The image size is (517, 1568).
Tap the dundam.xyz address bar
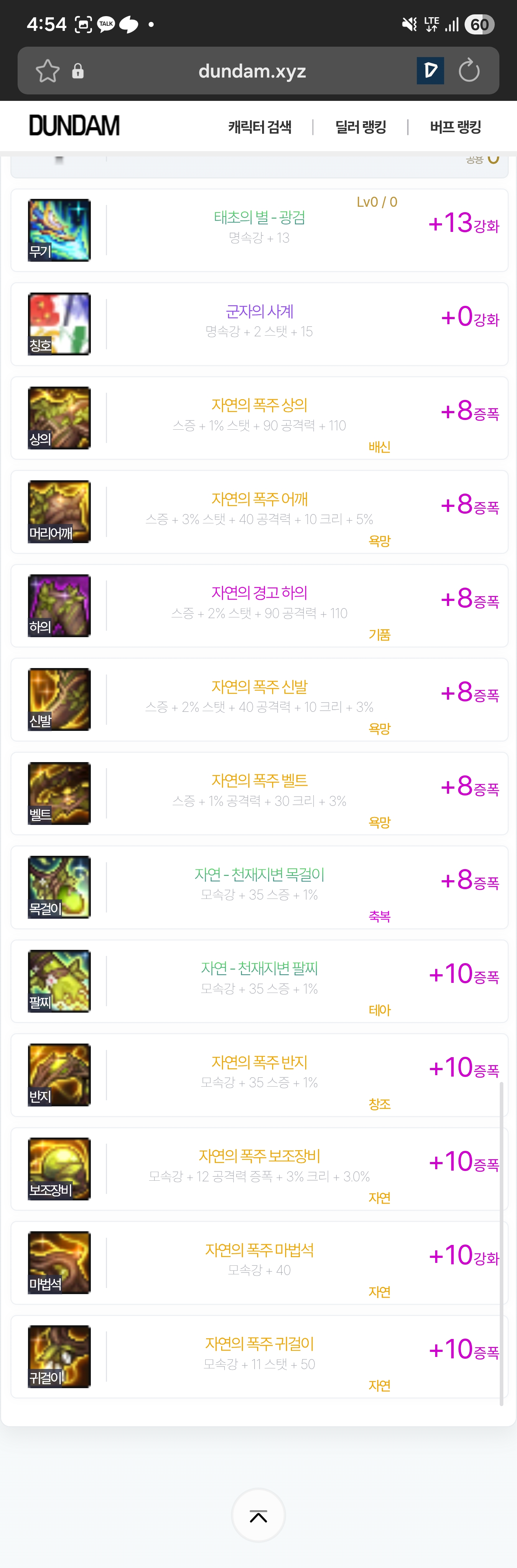point(252,71)
